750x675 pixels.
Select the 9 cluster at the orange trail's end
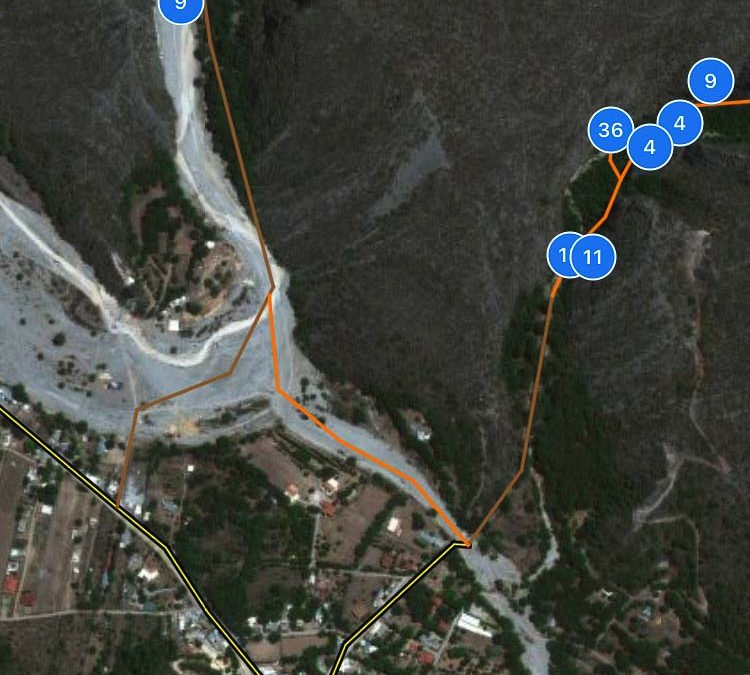click(x=710, y=81)
